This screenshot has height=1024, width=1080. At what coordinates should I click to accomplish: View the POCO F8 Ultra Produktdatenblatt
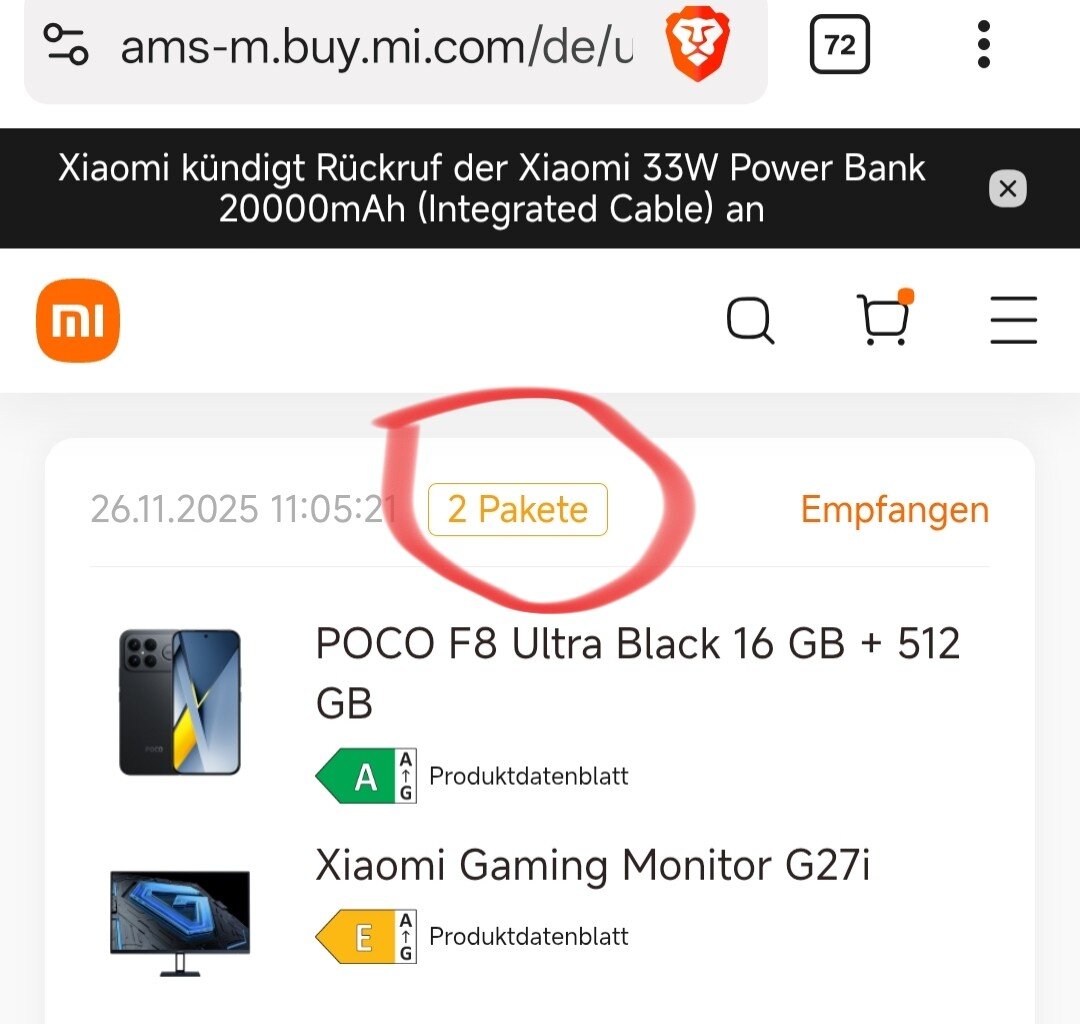click(x=528, y=776)
